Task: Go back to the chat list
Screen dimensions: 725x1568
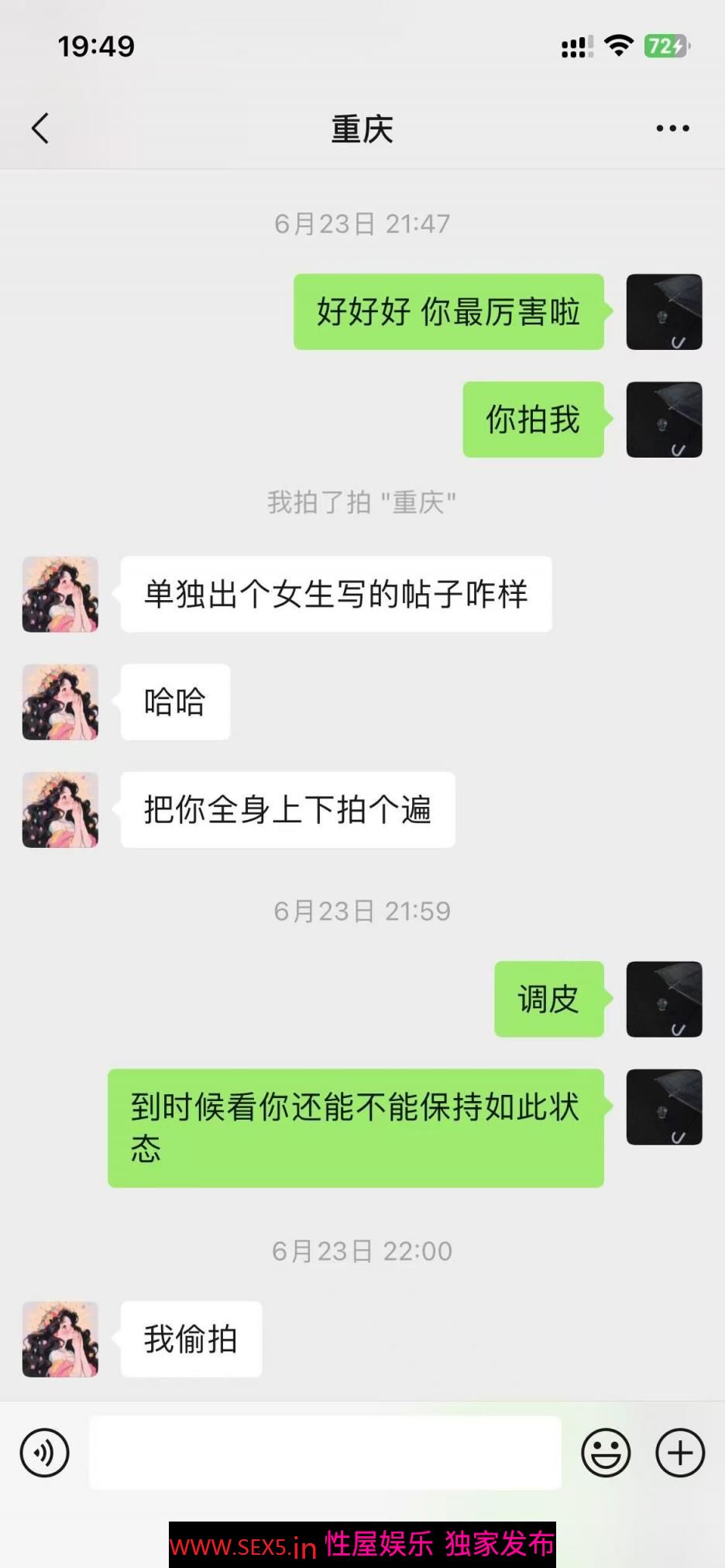Action: pos(40,129)
